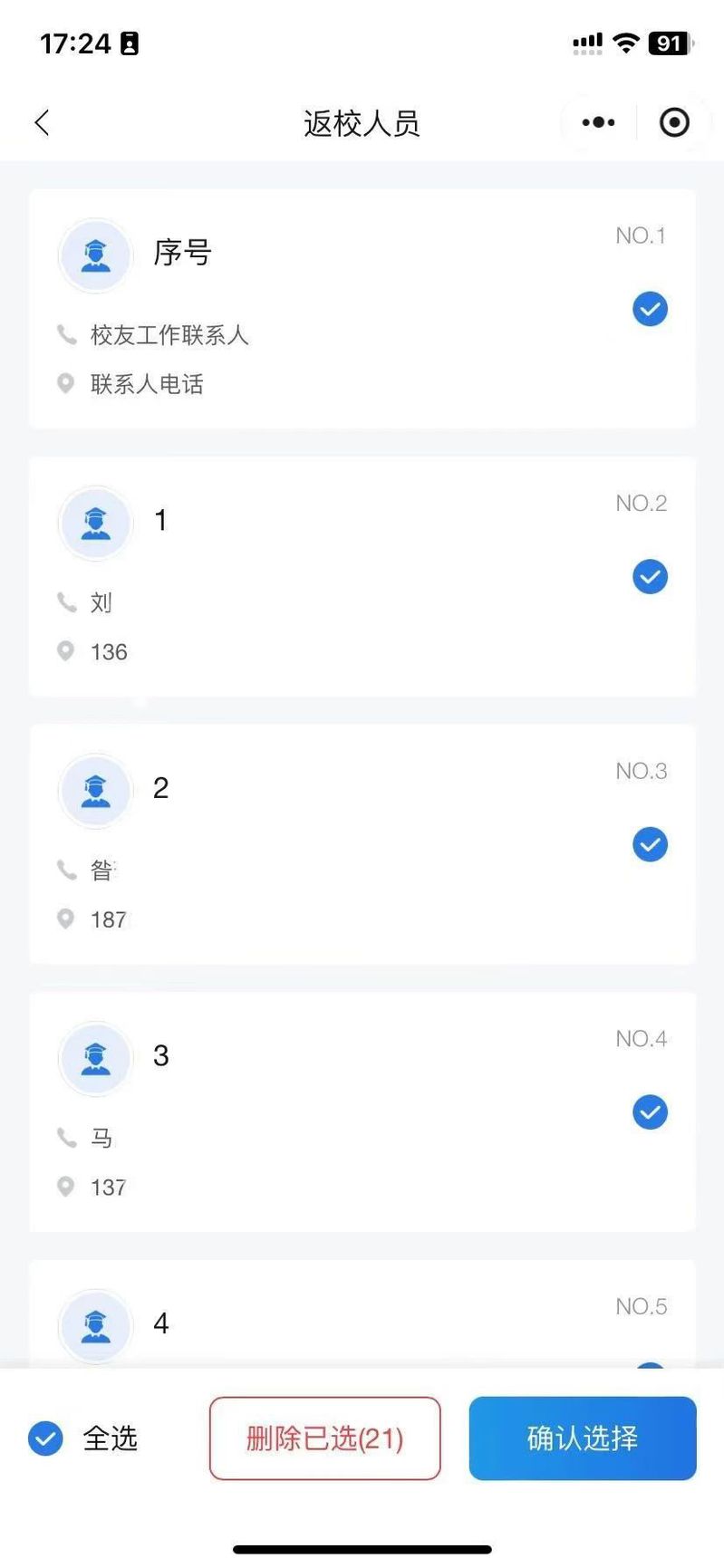Toggle the 全选 select-all checkbox
Screen dimensions: 724x1568
tap(45, 1438)
